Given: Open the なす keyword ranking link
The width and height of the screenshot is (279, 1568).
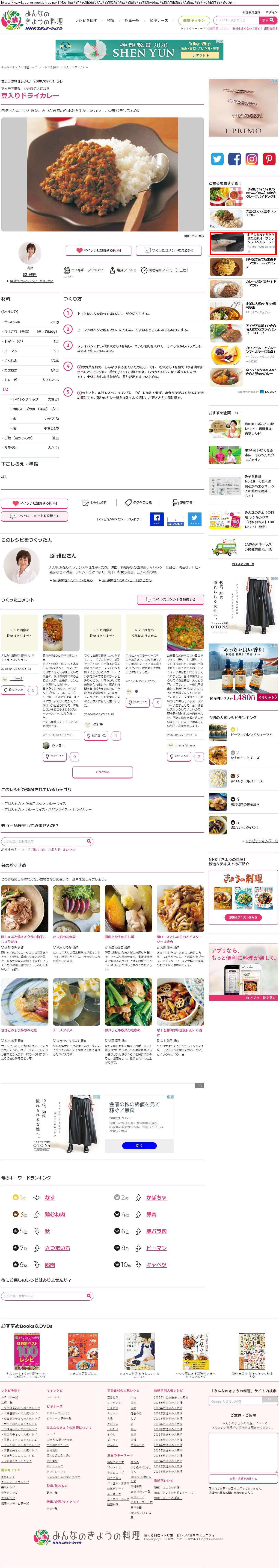Looking at the screenshot, I should (x=50, y=1197).
